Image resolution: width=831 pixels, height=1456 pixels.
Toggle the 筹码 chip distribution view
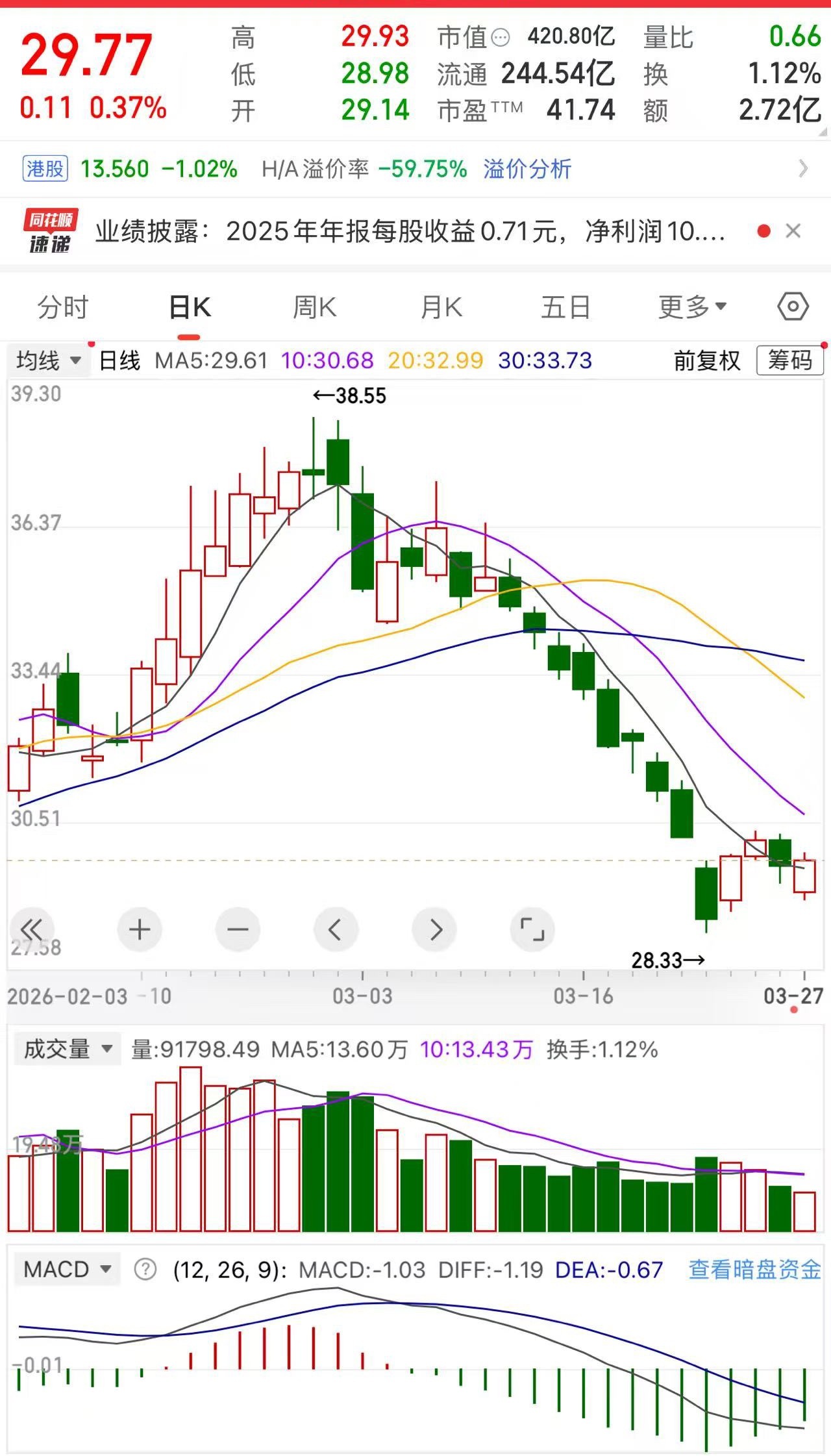(789, 362)
